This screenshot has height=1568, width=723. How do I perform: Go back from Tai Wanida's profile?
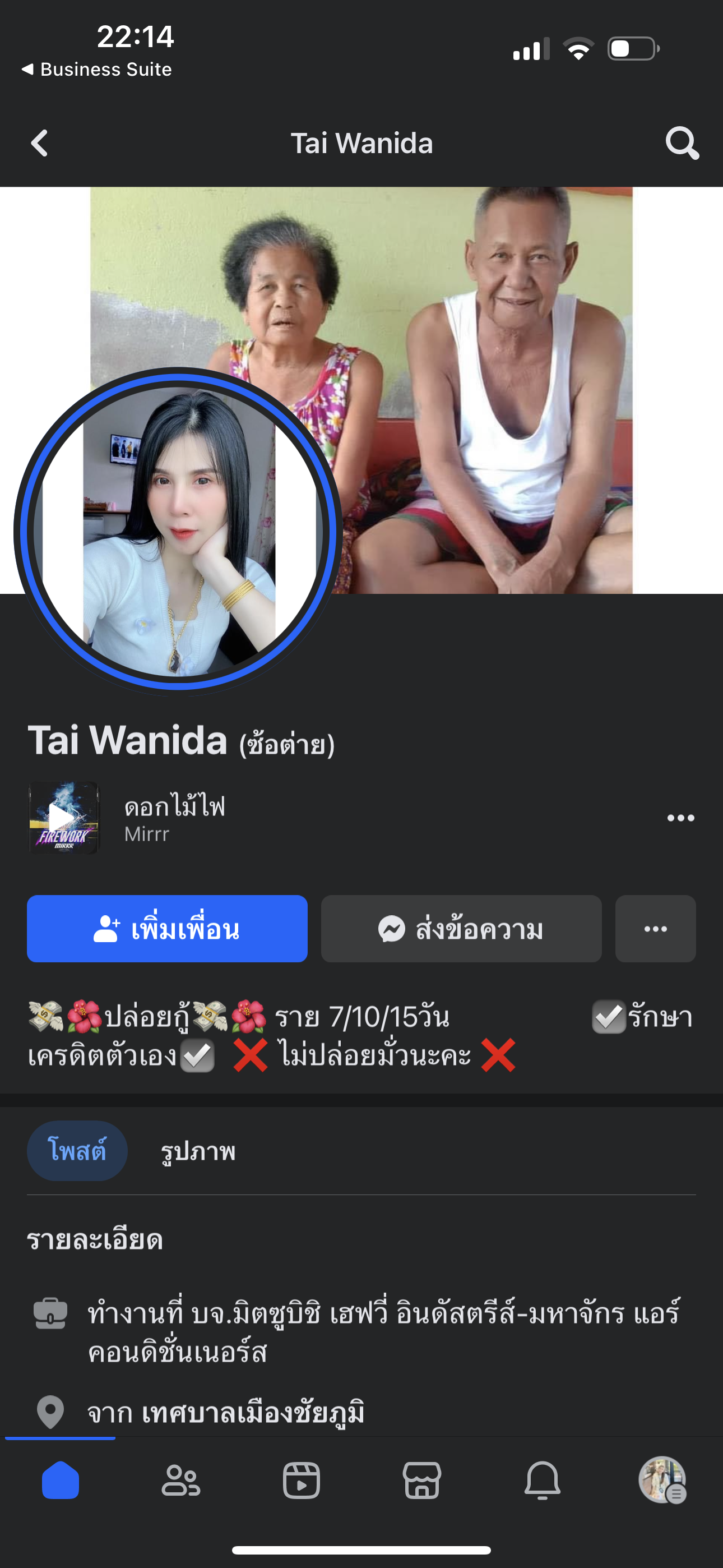[40, 144]
